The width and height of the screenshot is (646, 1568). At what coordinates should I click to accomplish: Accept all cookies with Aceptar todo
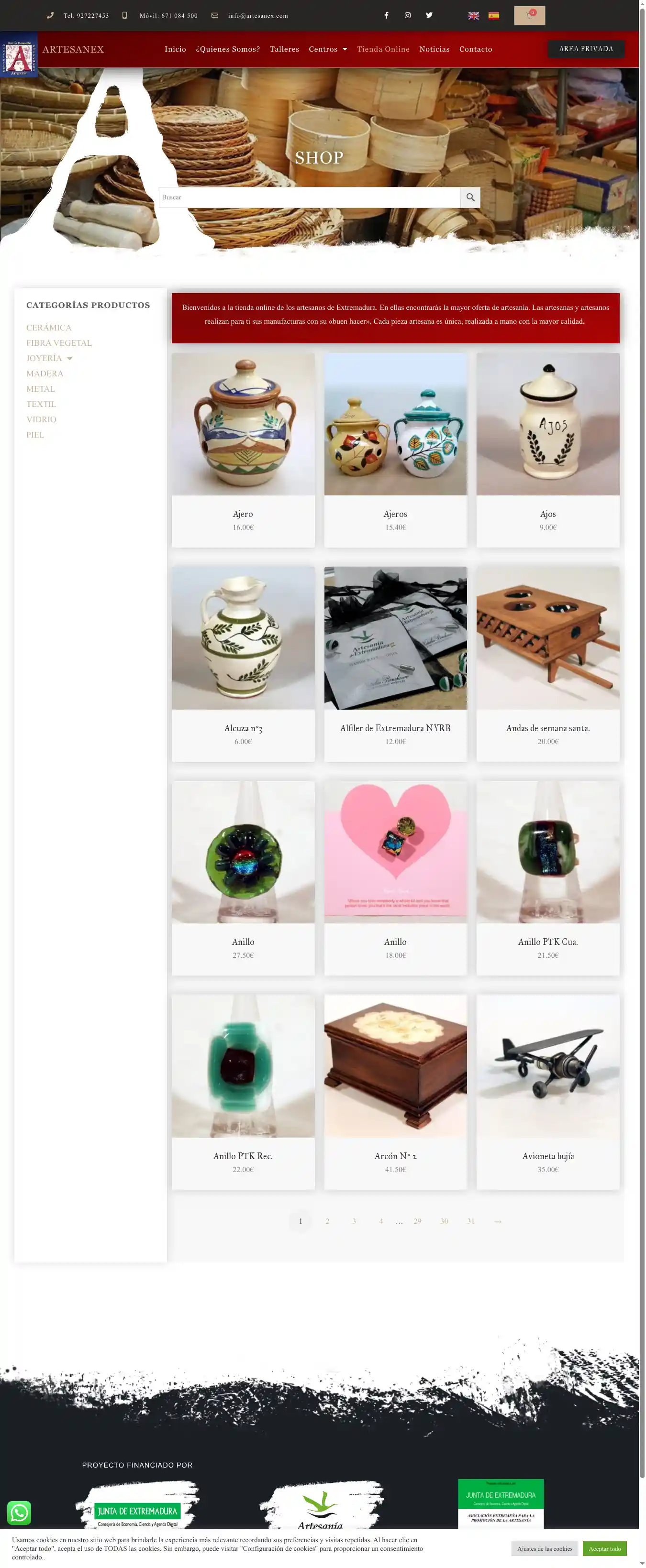pyautogui.click(x=604, y=1548)
